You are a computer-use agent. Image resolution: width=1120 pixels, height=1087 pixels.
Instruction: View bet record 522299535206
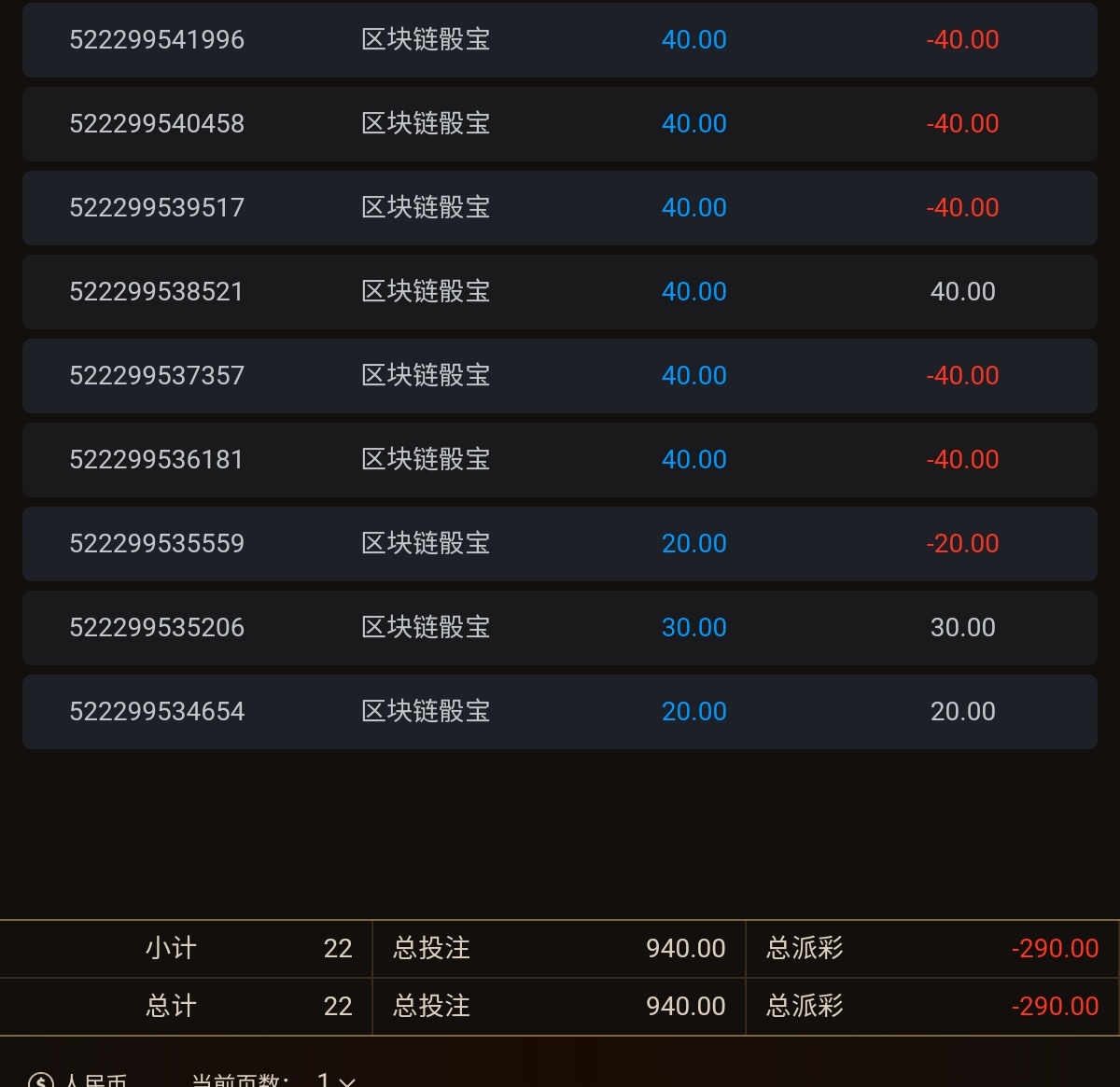559,628
